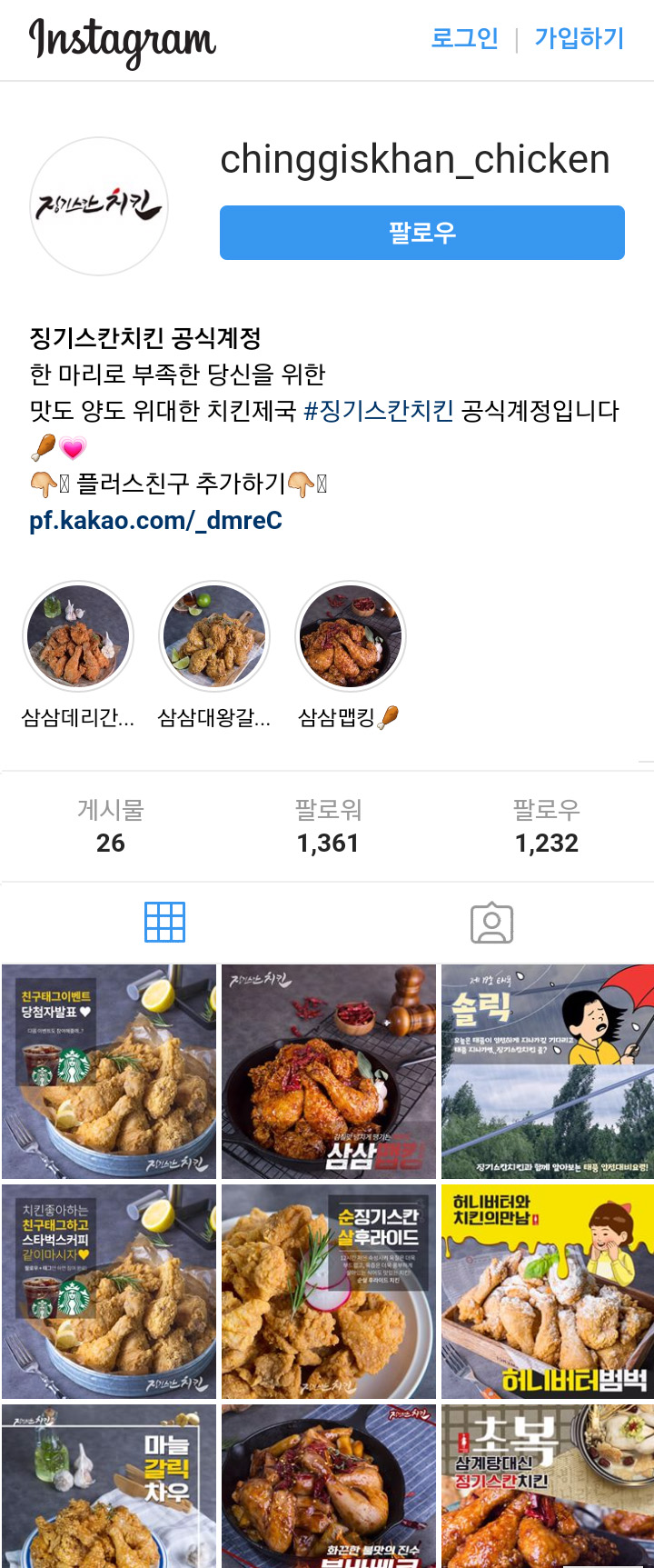The image size is (654, 1568).
Task: Open the 초복 삼계탕대신 post
Action: point(547,1485)
